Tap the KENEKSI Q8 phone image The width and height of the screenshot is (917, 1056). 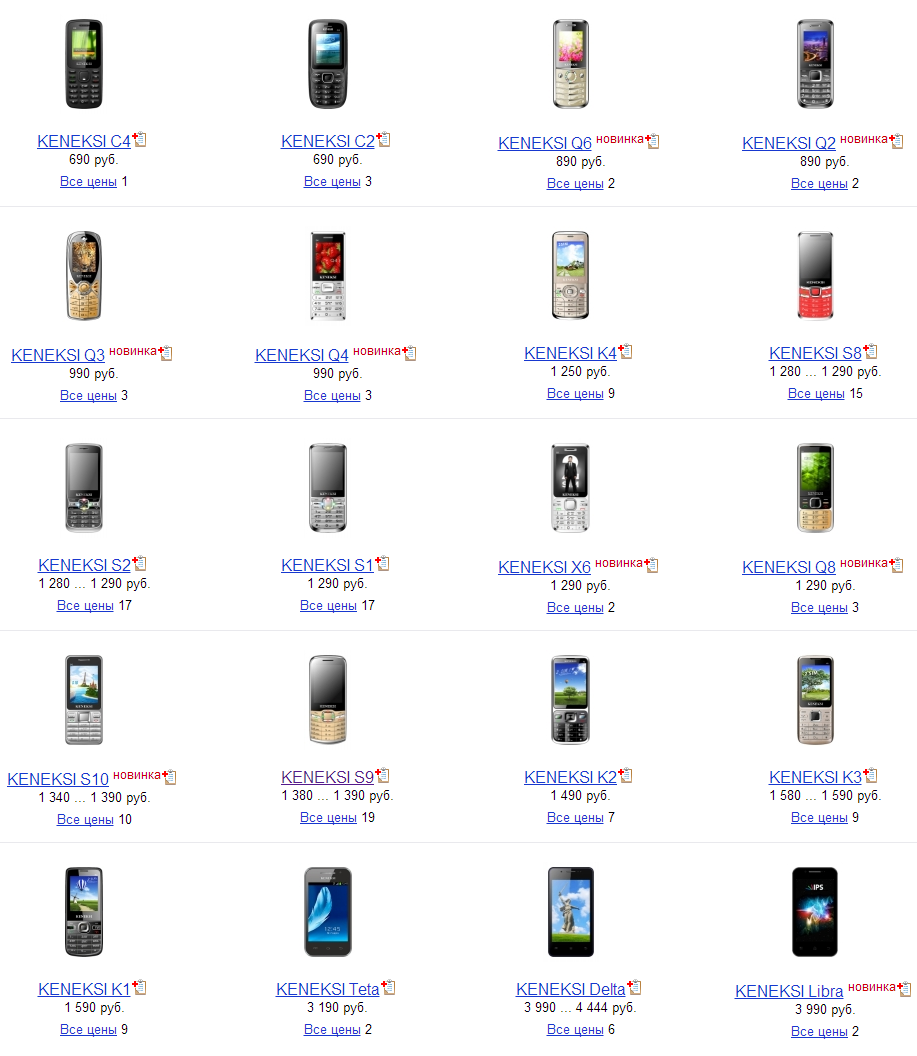point(815,488)
